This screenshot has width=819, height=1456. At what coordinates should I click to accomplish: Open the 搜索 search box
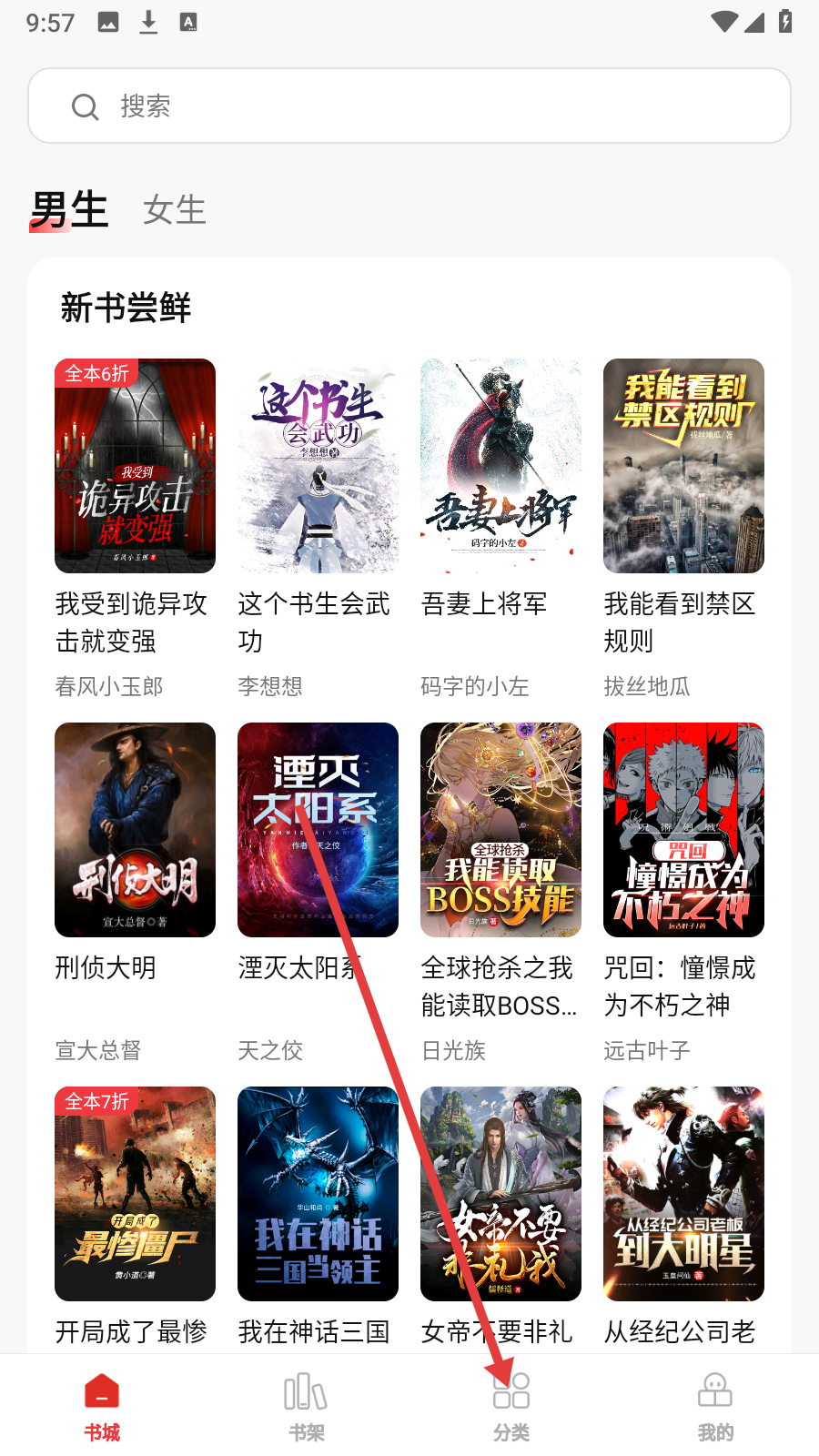coord(409,106)
